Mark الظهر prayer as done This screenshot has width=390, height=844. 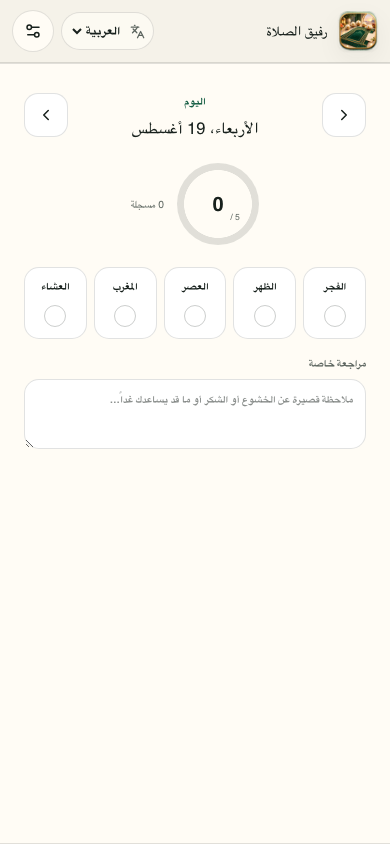tap(265, 303)
